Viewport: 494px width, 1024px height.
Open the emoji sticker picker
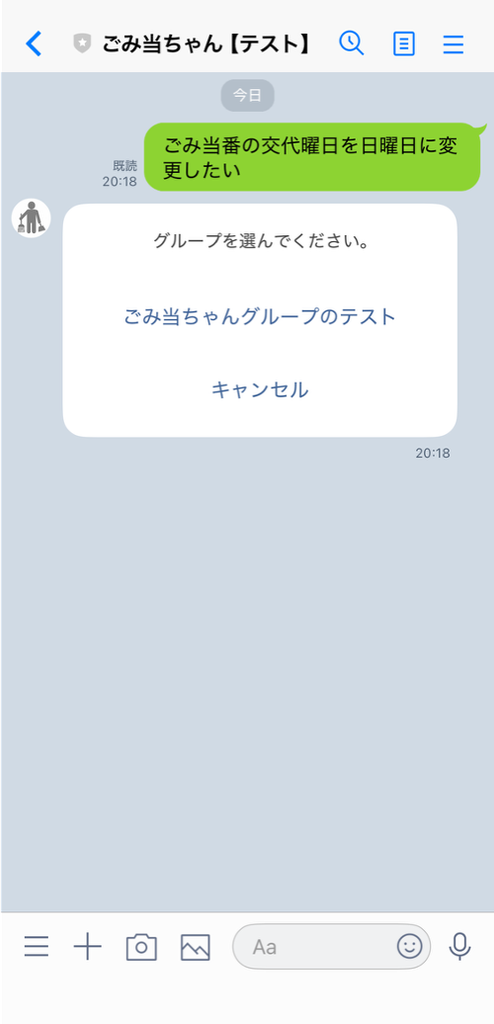(x=410, y=946)
